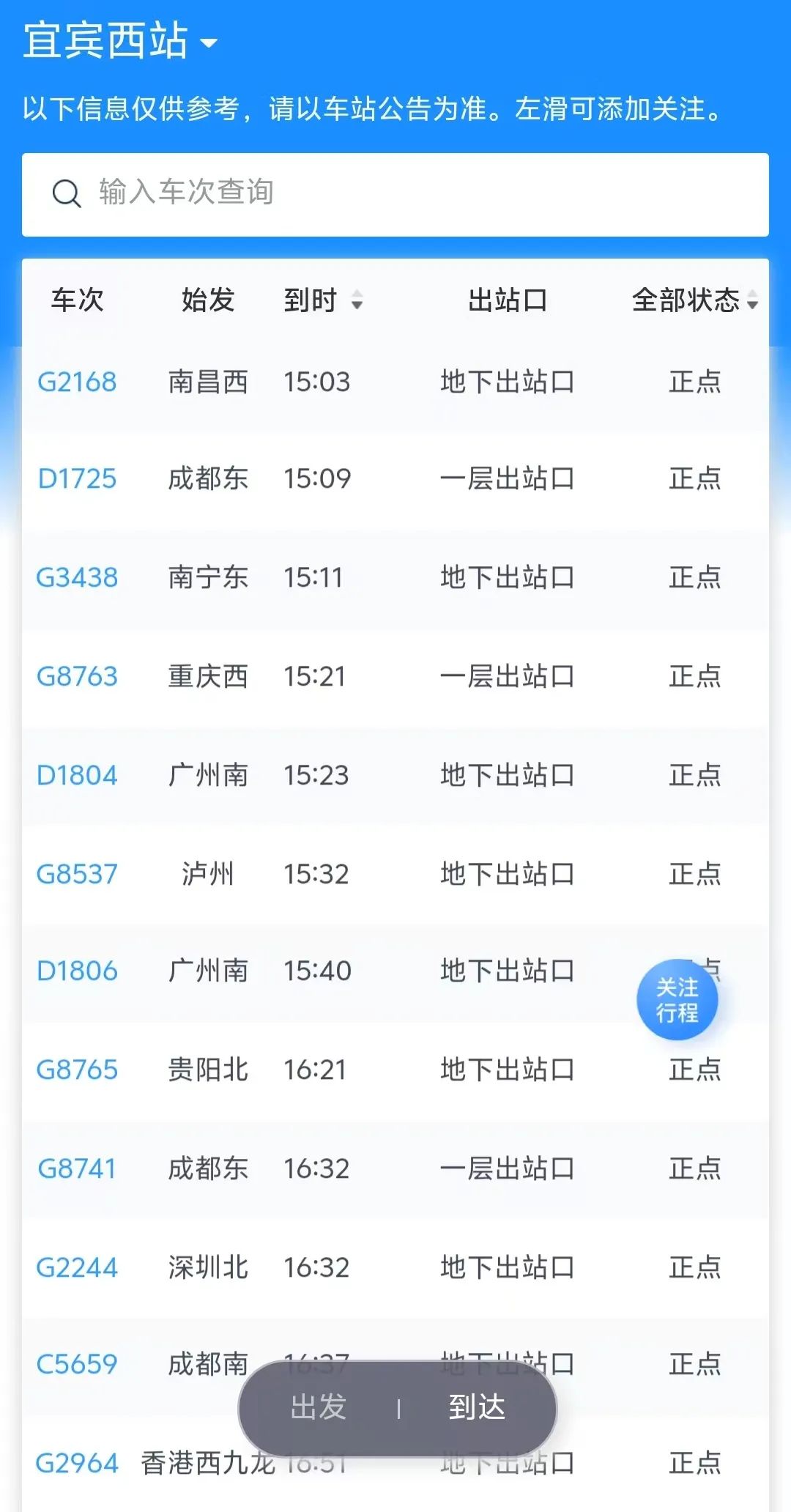Image resolution: width=791 pixels, height=1512 pixels.
Task: Select the 到达 arrivals tab
Action: 477,1407
